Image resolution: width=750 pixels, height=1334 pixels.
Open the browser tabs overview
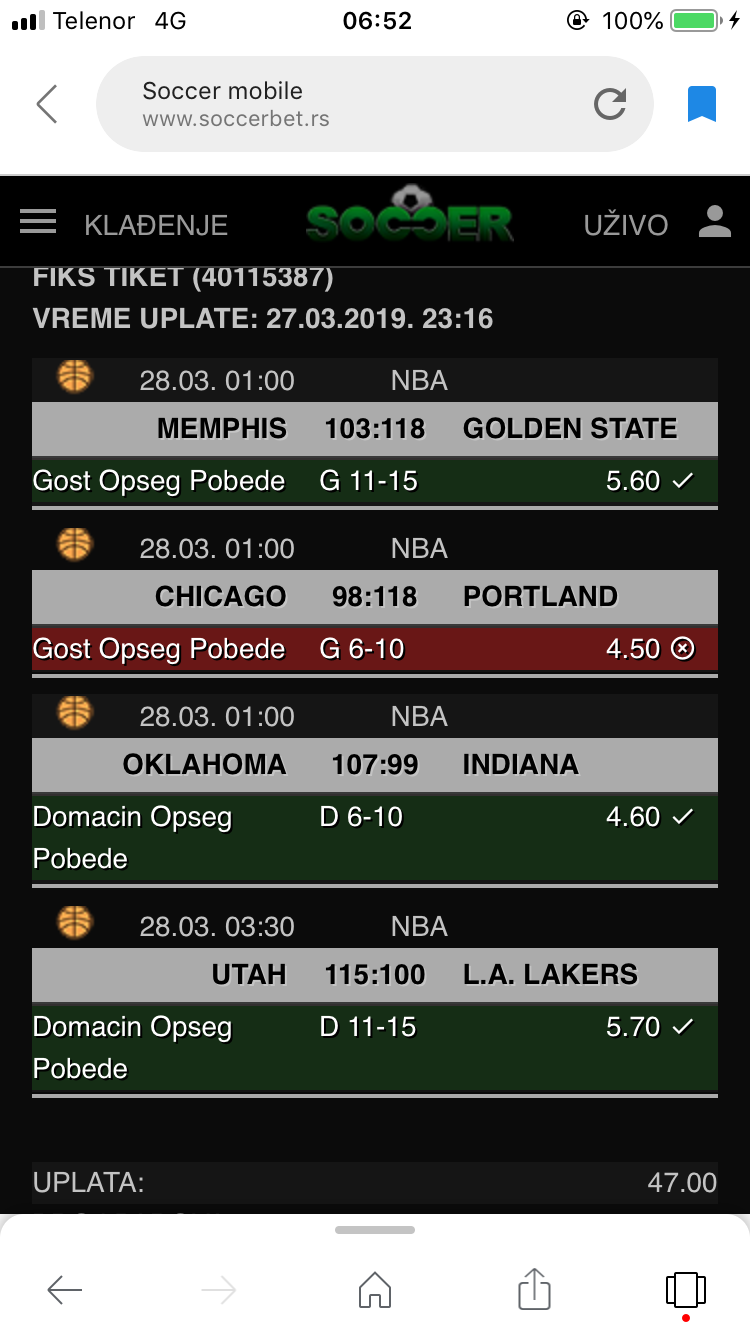point(686,1288)
